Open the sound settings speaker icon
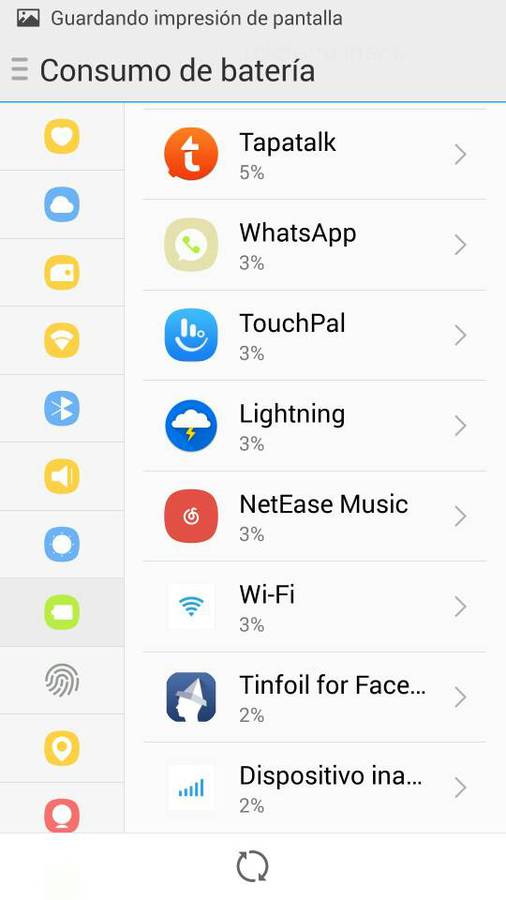Image resolution: width=506 pixels, height=900 pixels. pyautogui.click(x=62, y=476)
